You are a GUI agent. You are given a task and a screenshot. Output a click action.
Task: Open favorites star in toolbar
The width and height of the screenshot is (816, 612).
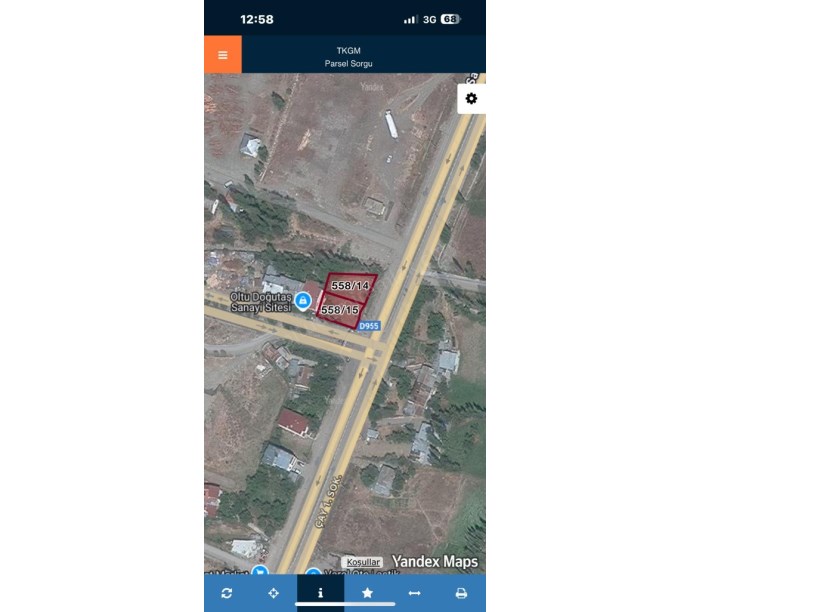pyautogui.click(x=367, y=593)
